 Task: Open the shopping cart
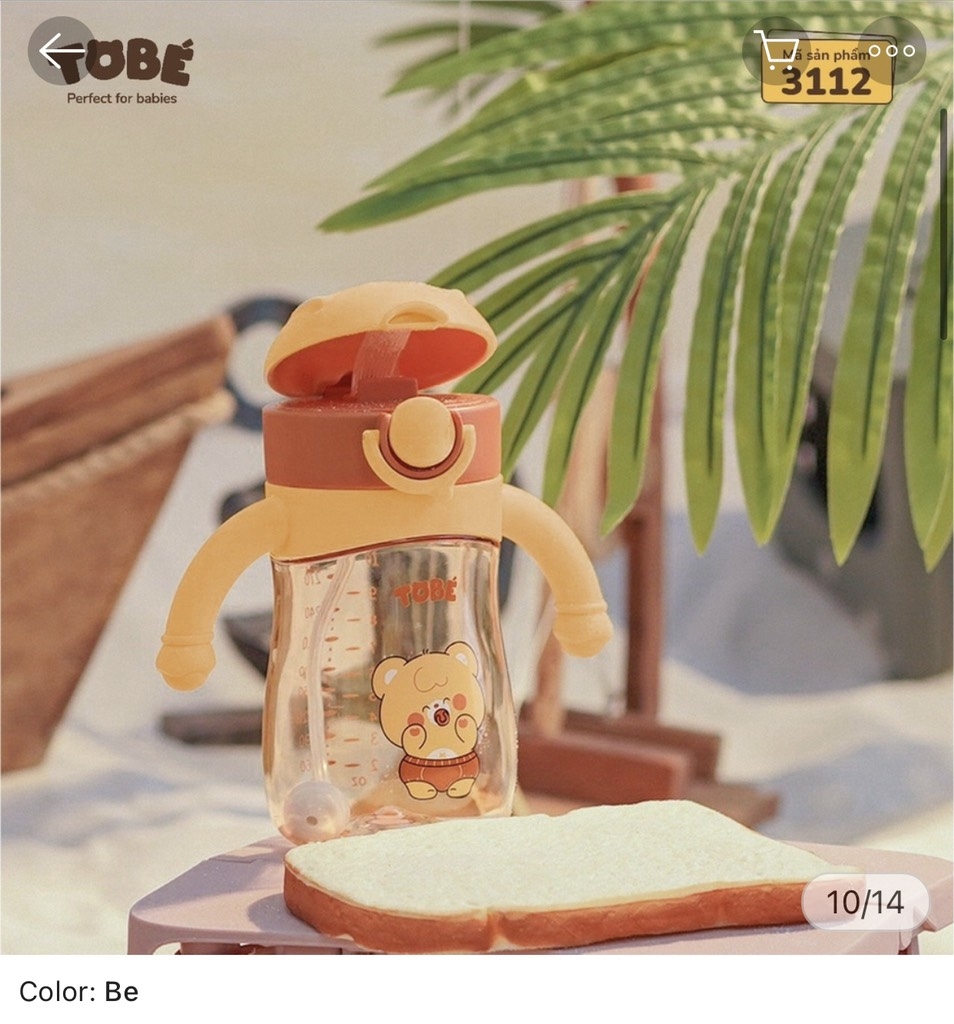[x=777, y=49]
